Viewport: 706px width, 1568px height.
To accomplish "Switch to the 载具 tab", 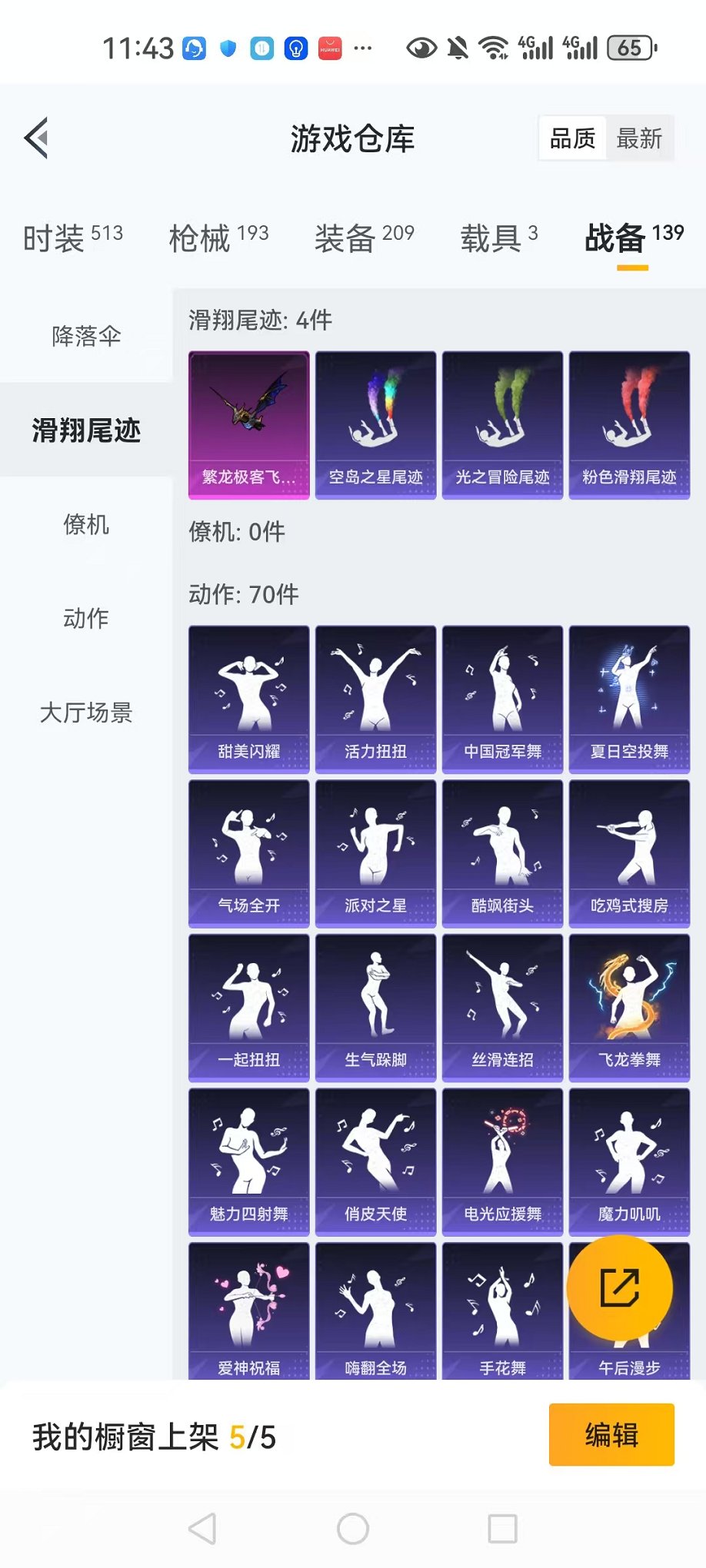I will pos(498,238).
